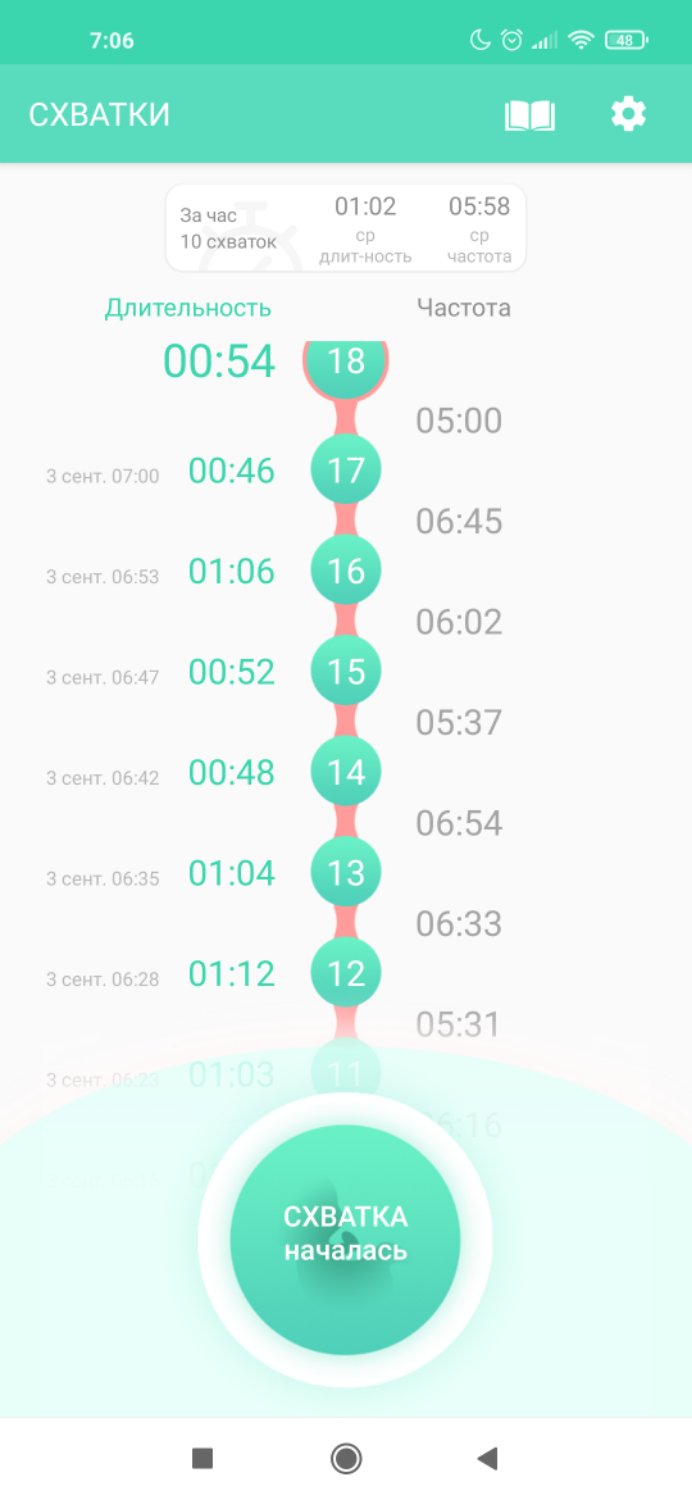Select contraction number 12
This screenshot has width=692, height=1500.
point(346,973)
